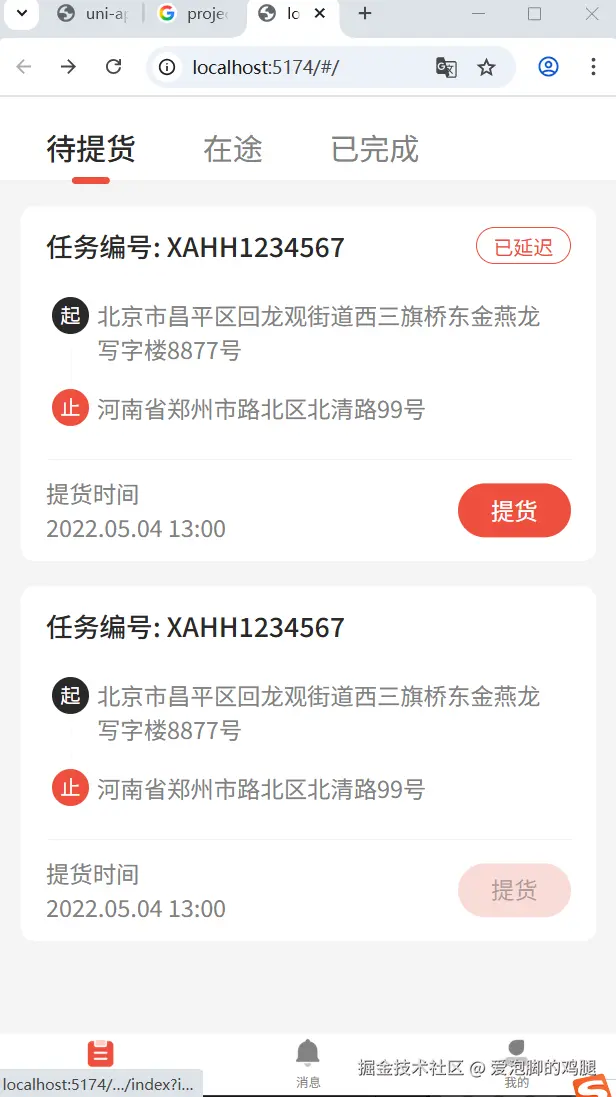Expand the tab search dropdown arrow

click(x=20, y=13)
